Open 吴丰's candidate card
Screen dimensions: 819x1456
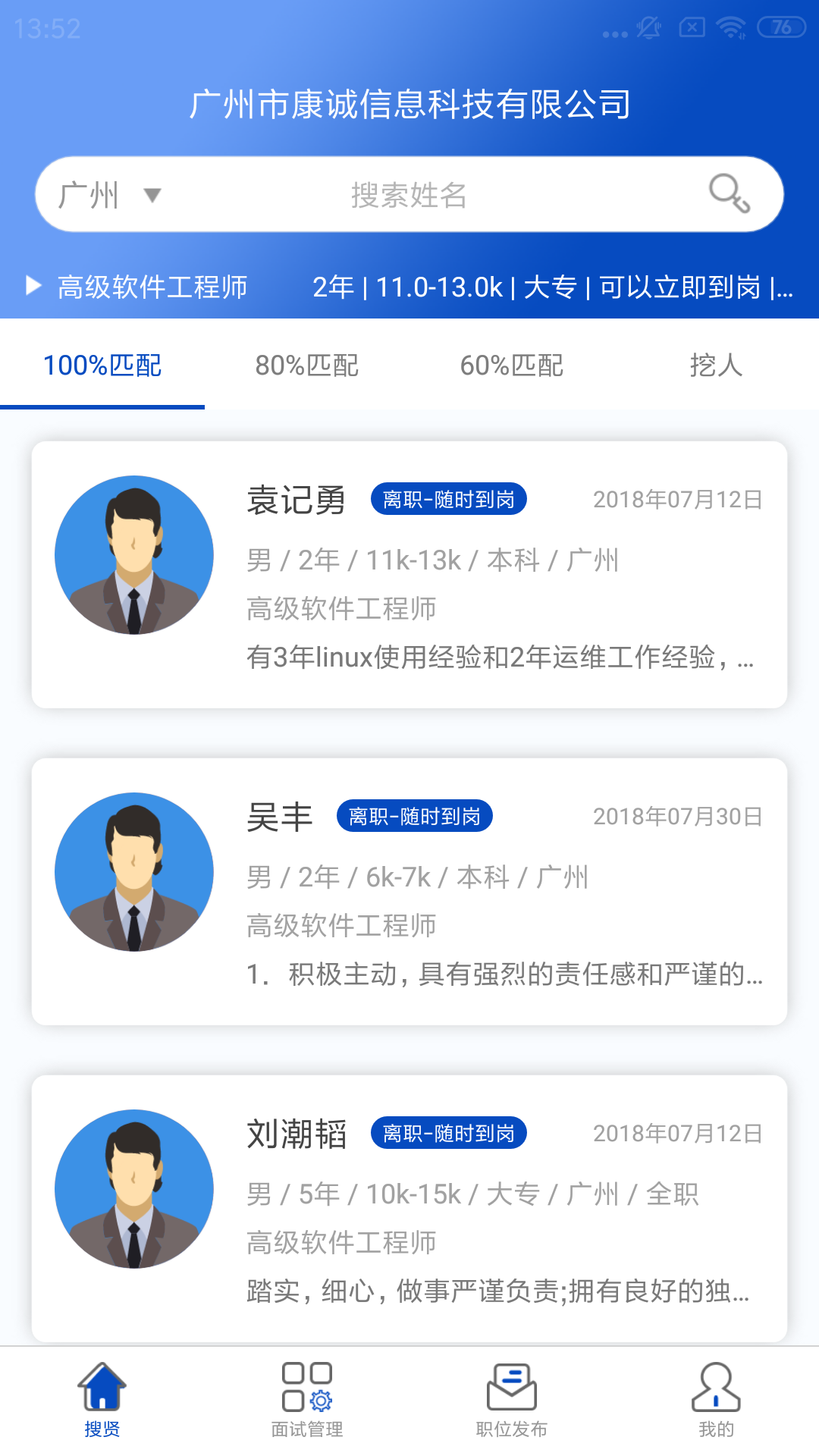pyautogui.click(x=409, y=886)
